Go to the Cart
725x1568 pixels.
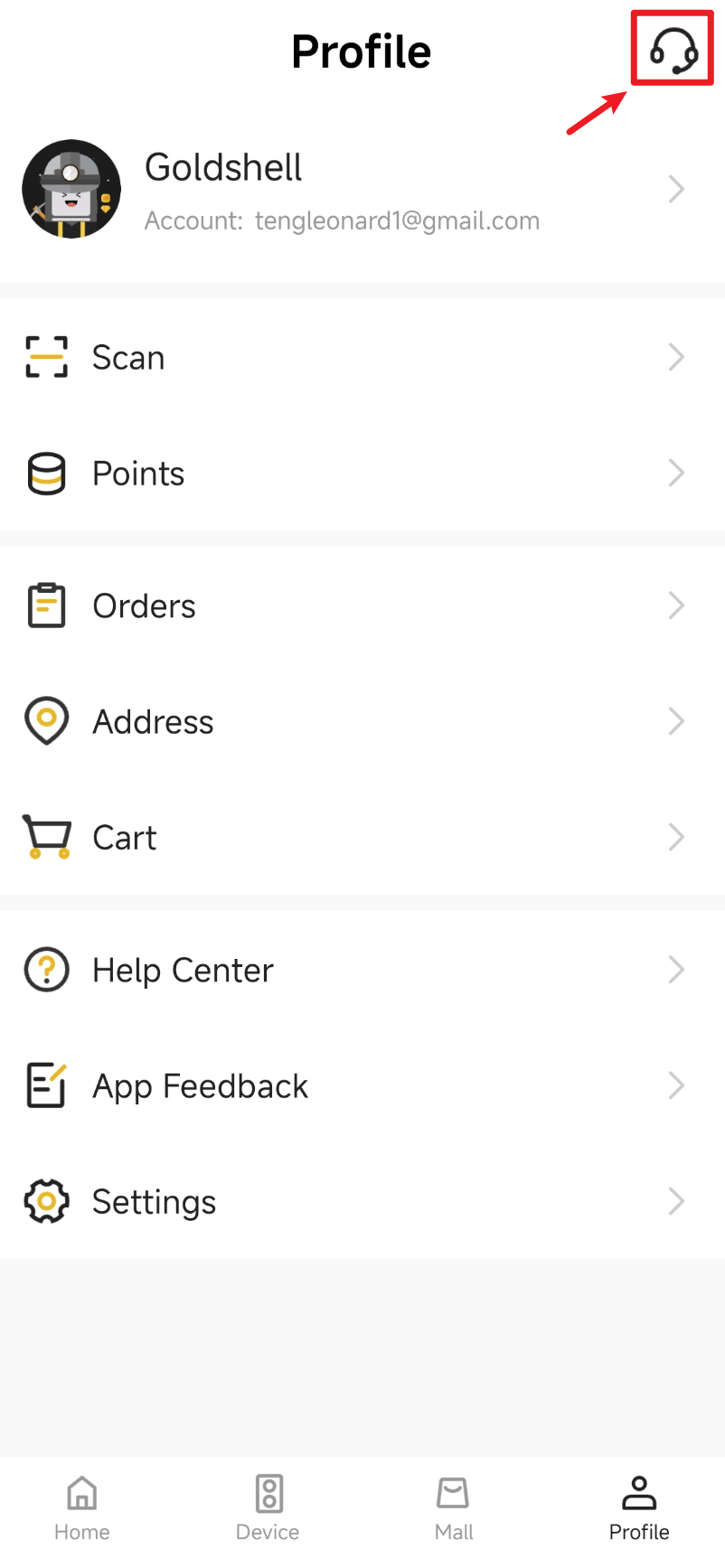(x=362, y=837)
